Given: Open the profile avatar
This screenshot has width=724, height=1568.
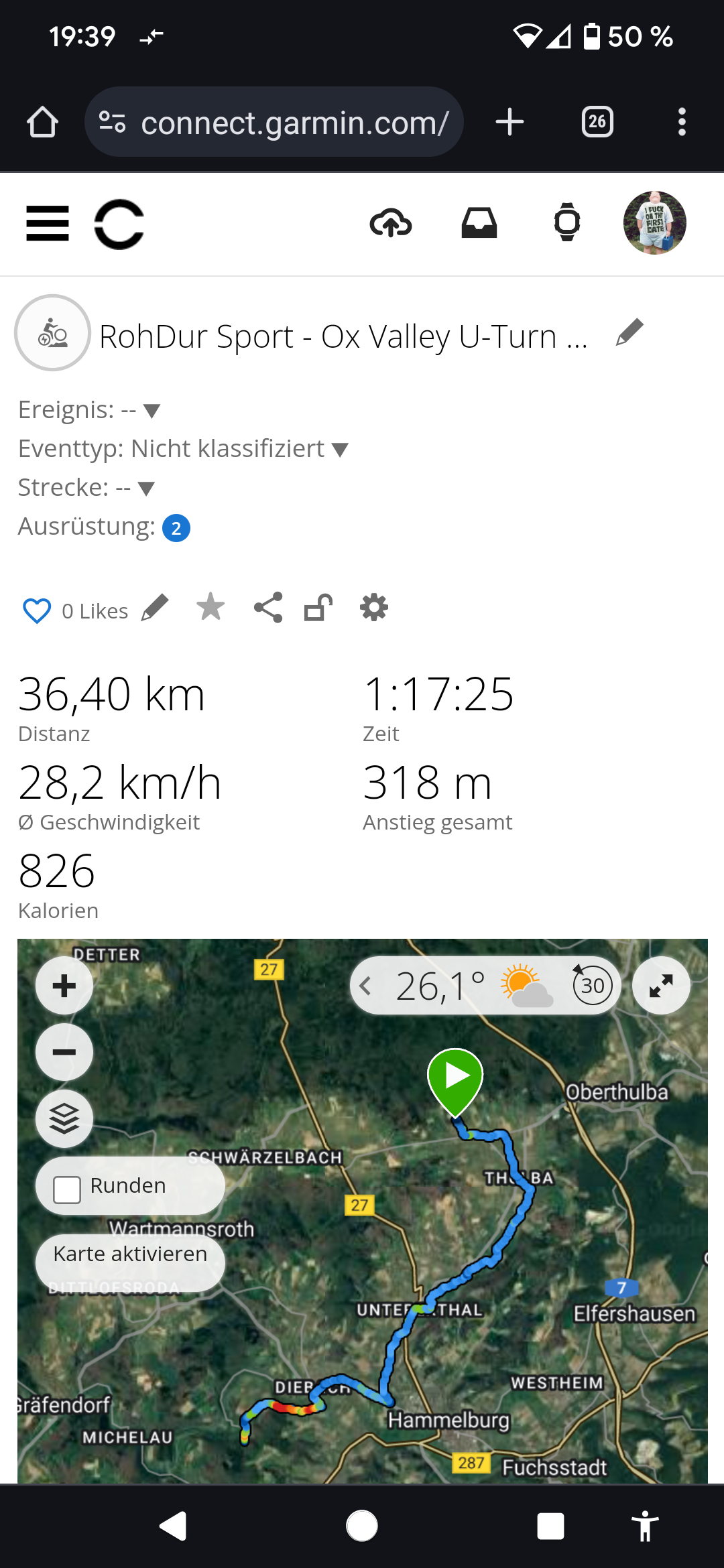Looking at the screenshot, I should 654,222.
